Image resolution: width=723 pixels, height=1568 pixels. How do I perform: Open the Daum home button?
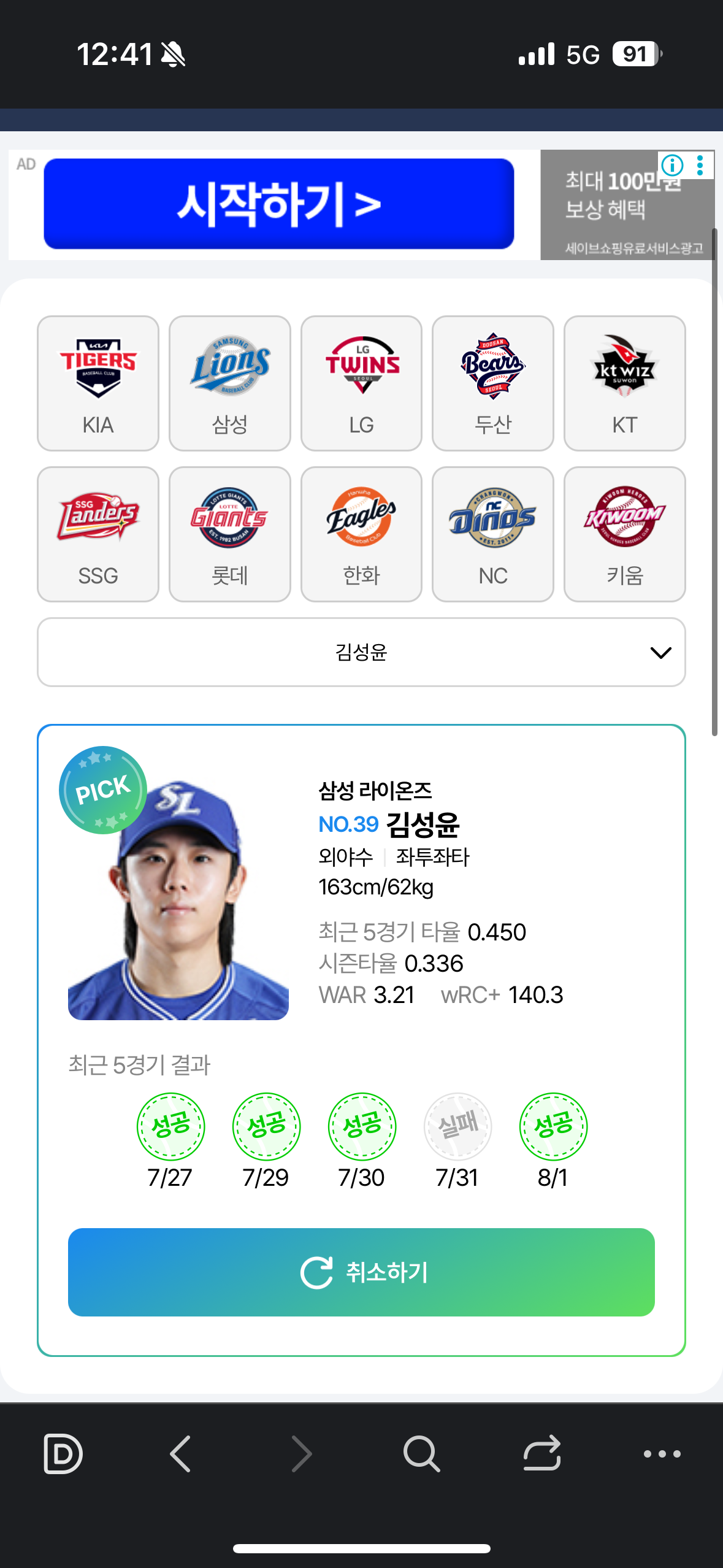63,1453
